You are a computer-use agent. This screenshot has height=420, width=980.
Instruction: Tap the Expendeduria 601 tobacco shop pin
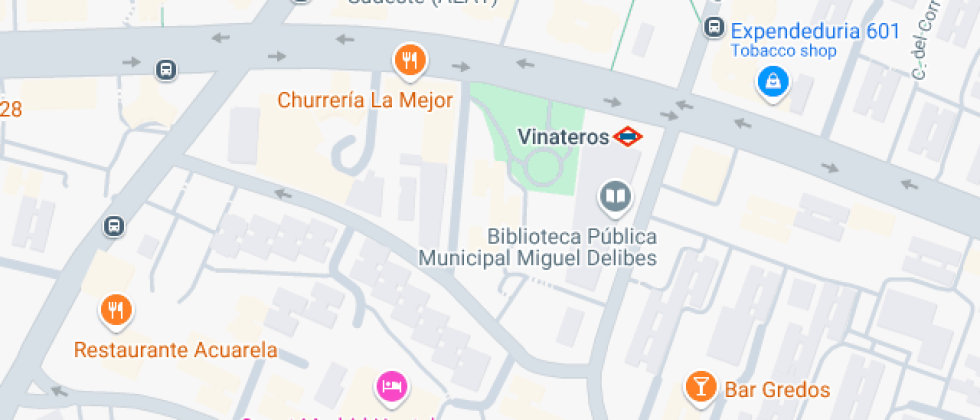pyautogui.click(x=772, y=82)
